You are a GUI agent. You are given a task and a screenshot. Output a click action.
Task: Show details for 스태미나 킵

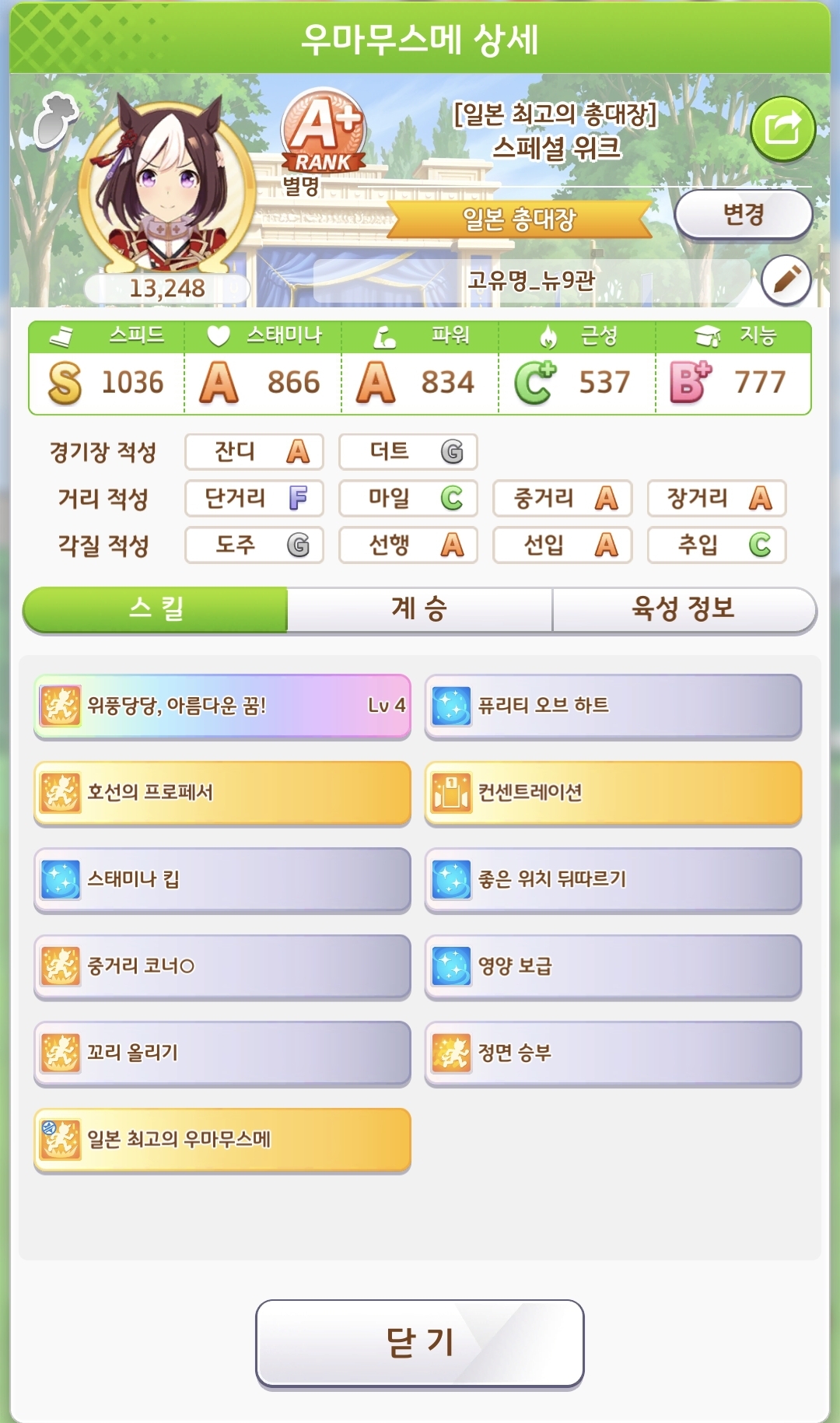(222, 879)
